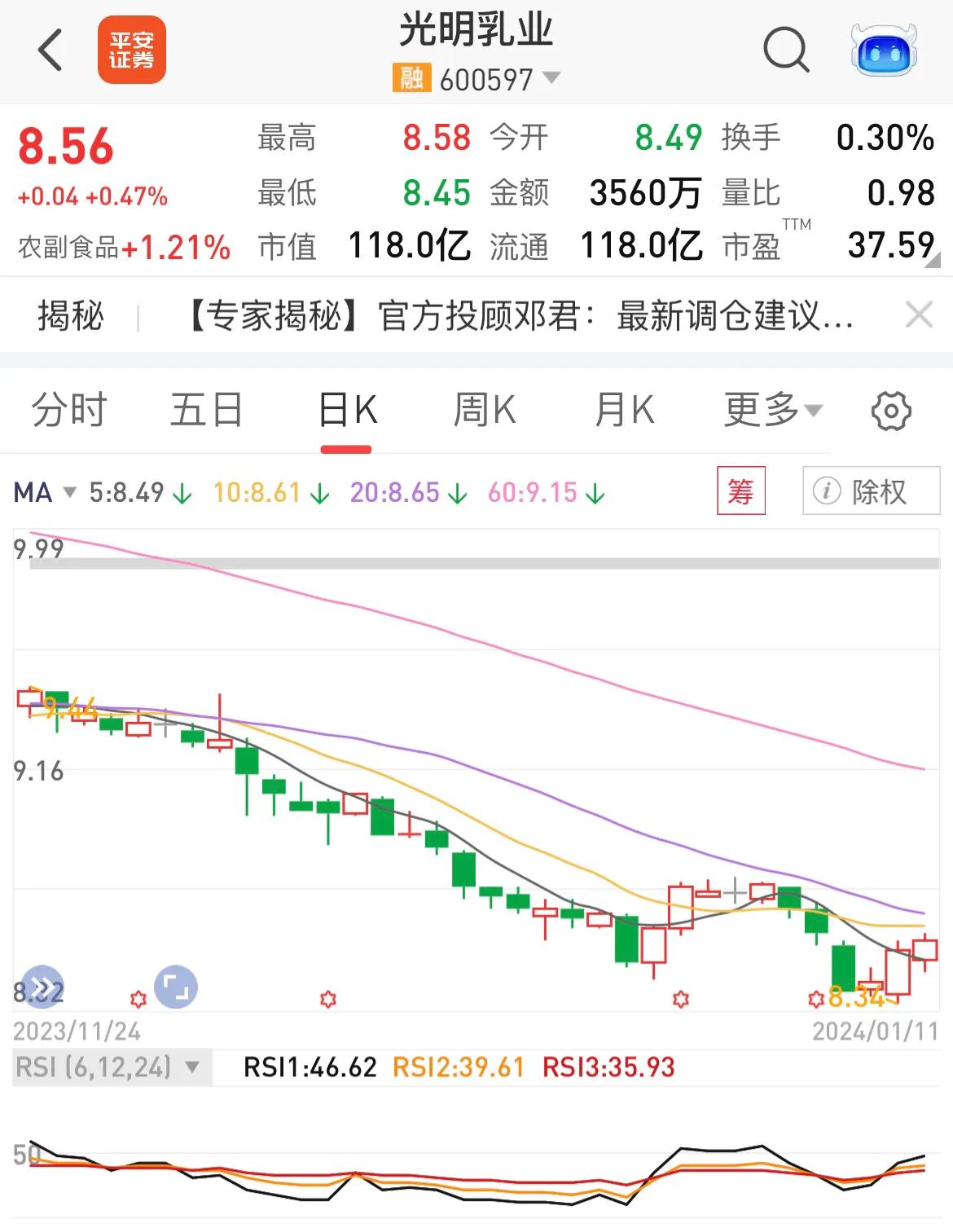This screenshot has width=953, height=1232.
Task: Open the robot assistant icon
Action: (884, 51)
